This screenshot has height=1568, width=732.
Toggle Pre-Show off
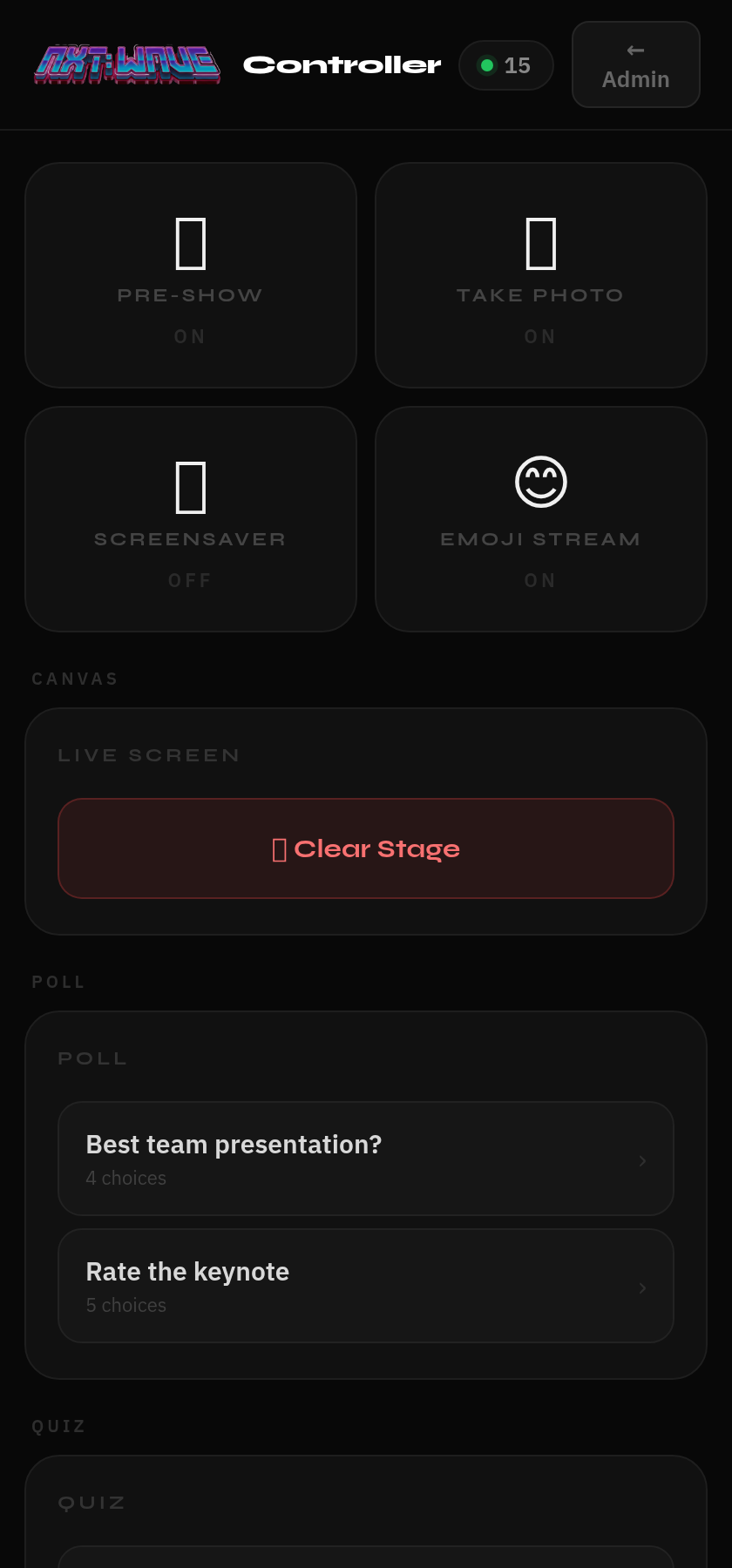tap(190, 274)
